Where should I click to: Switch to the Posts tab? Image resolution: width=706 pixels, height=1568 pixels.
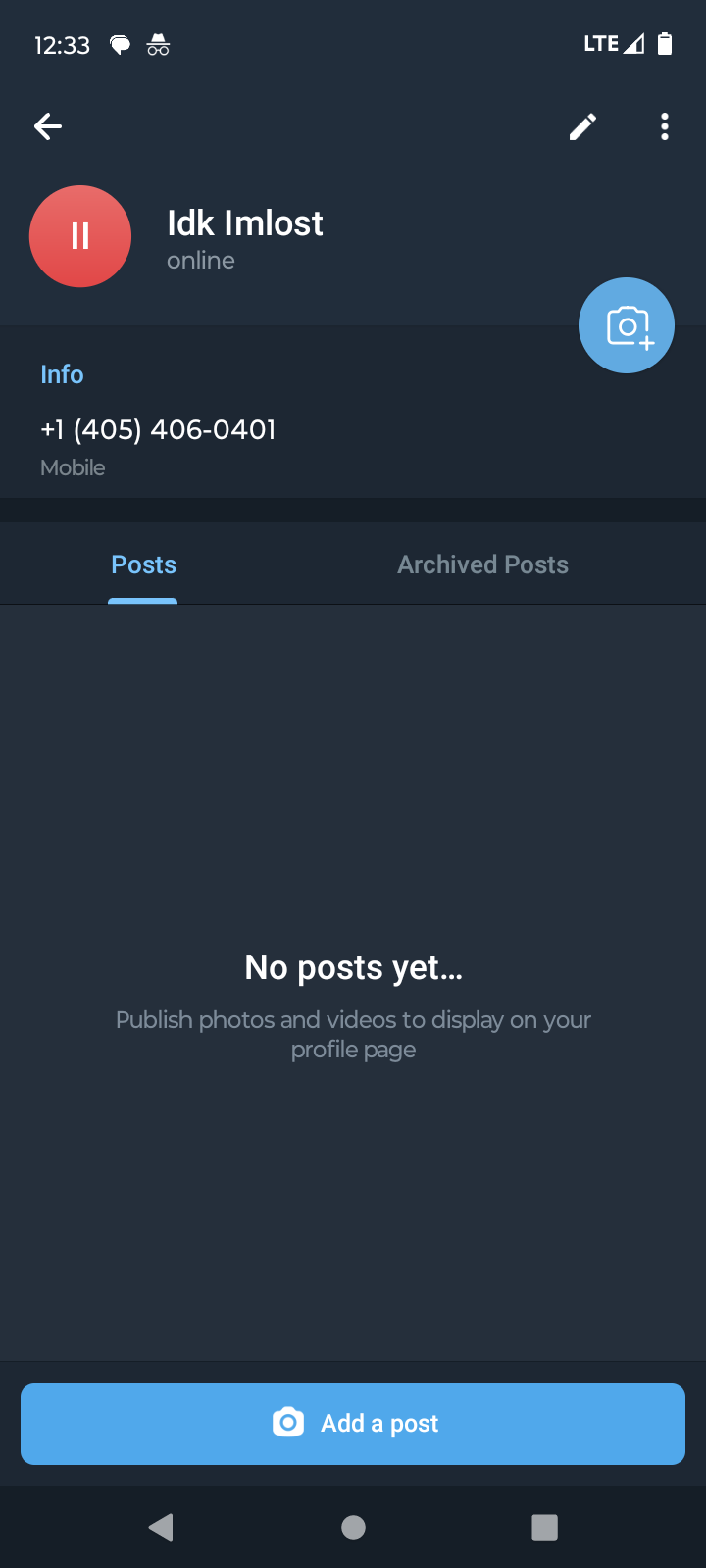(x=144, y=564)
